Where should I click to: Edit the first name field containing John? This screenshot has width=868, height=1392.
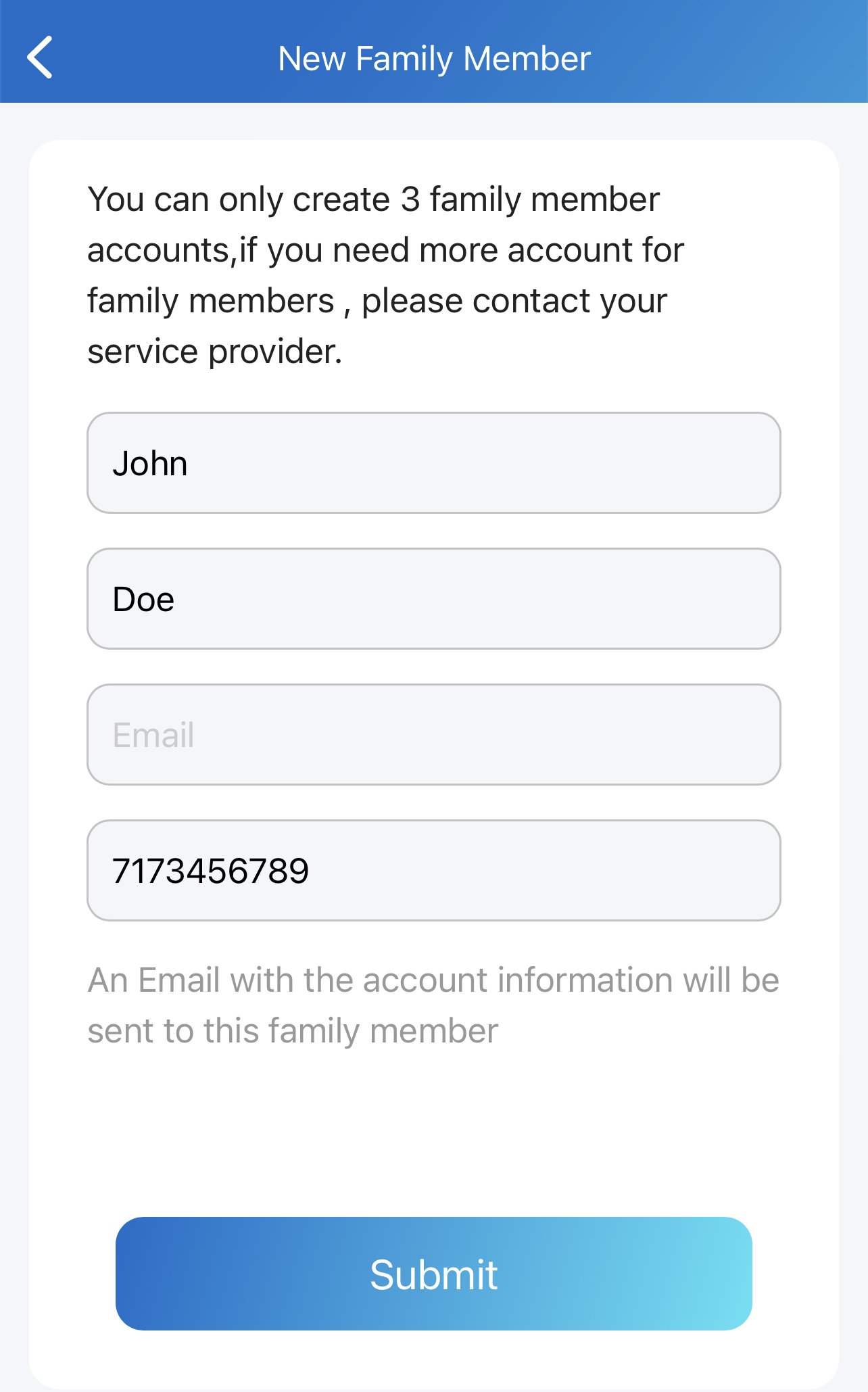point(434,463)
